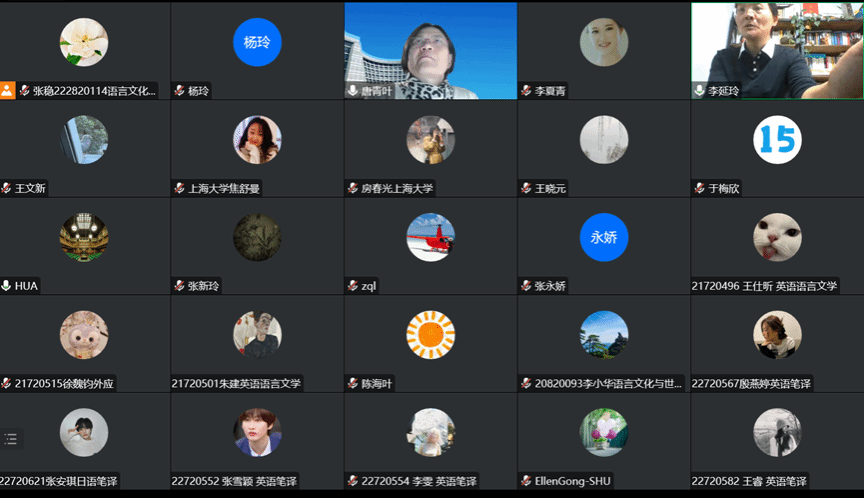Open 于梅欣's participant tile
The image size is (864, 498).
[x=777, y=147]
